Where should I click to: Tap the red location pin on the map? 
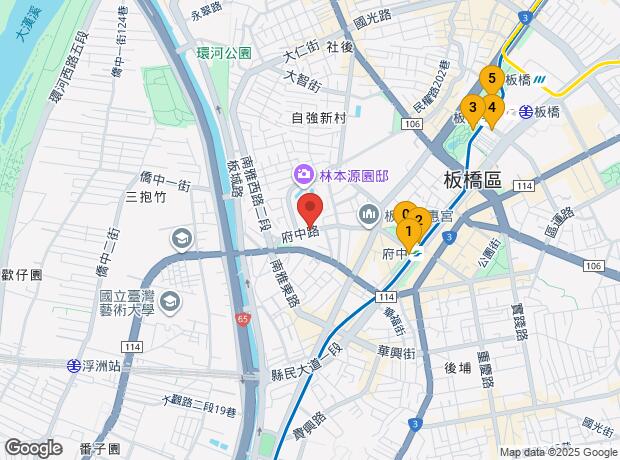(310, 211)
